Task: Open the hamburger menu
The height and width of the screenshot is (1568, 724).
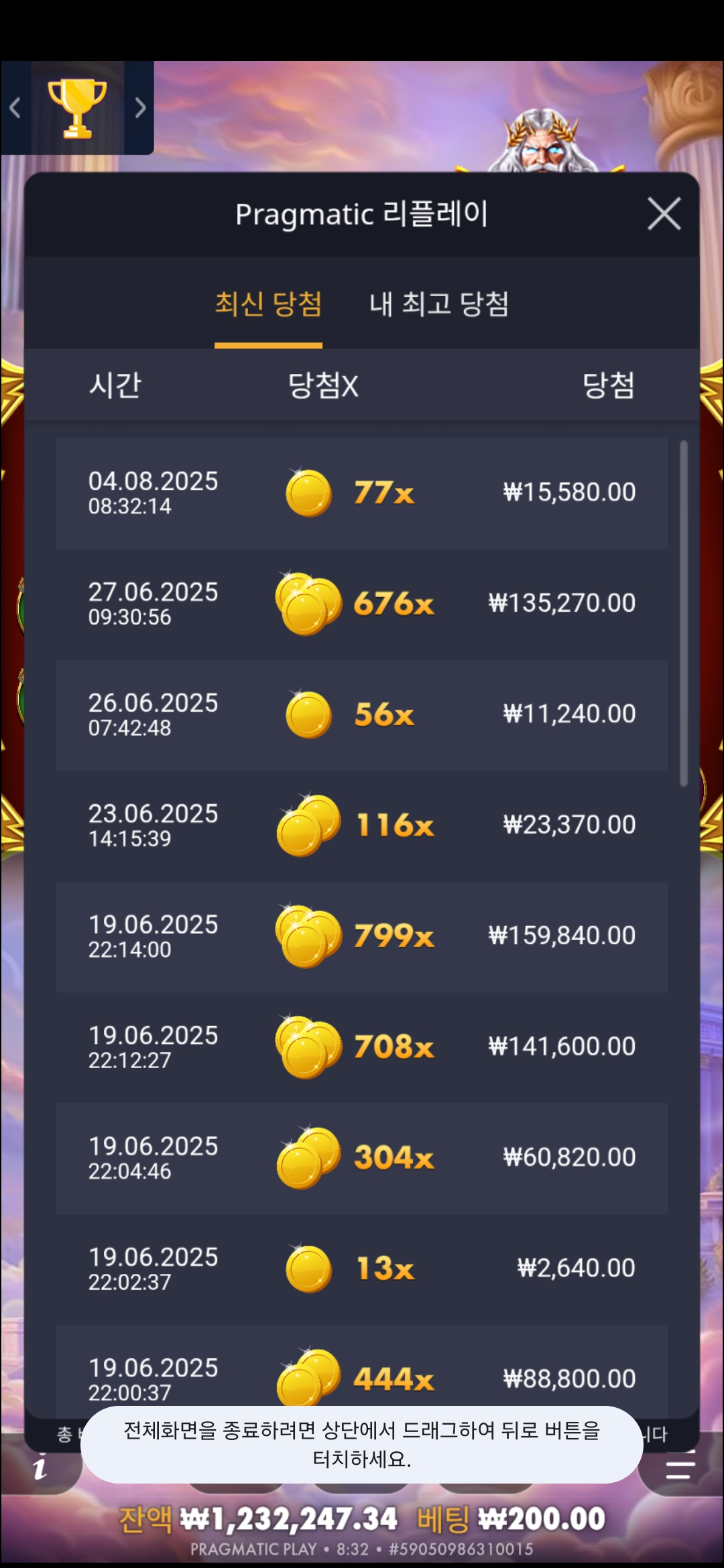Action: coord(680,1469)
